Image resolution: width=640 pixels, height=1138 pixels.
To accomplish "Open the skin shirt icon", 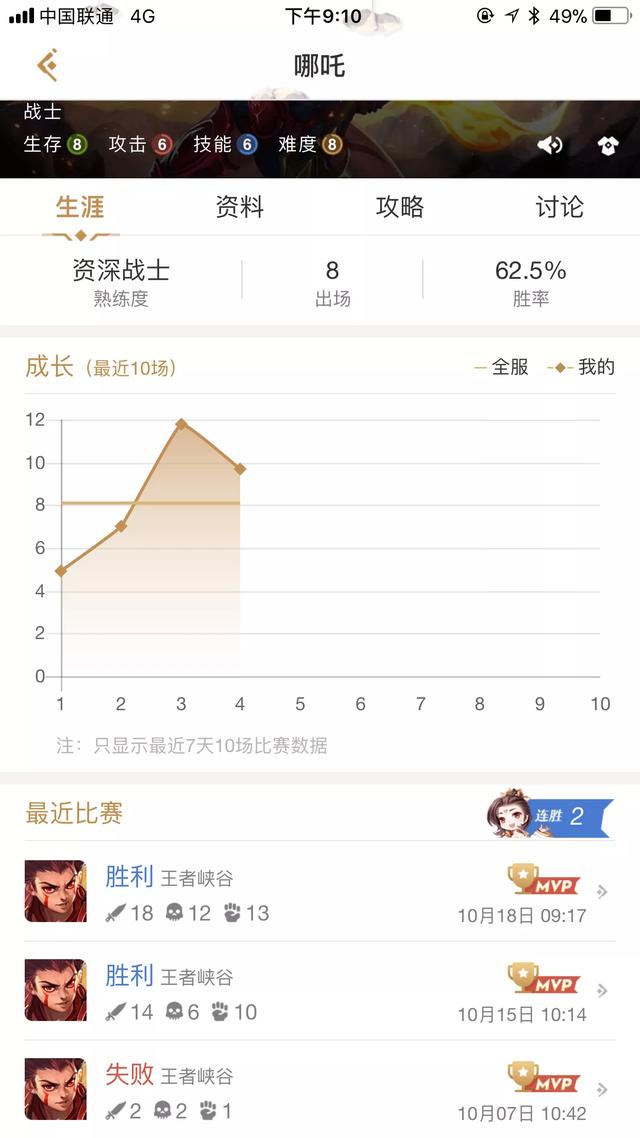I will click(608, 146).
